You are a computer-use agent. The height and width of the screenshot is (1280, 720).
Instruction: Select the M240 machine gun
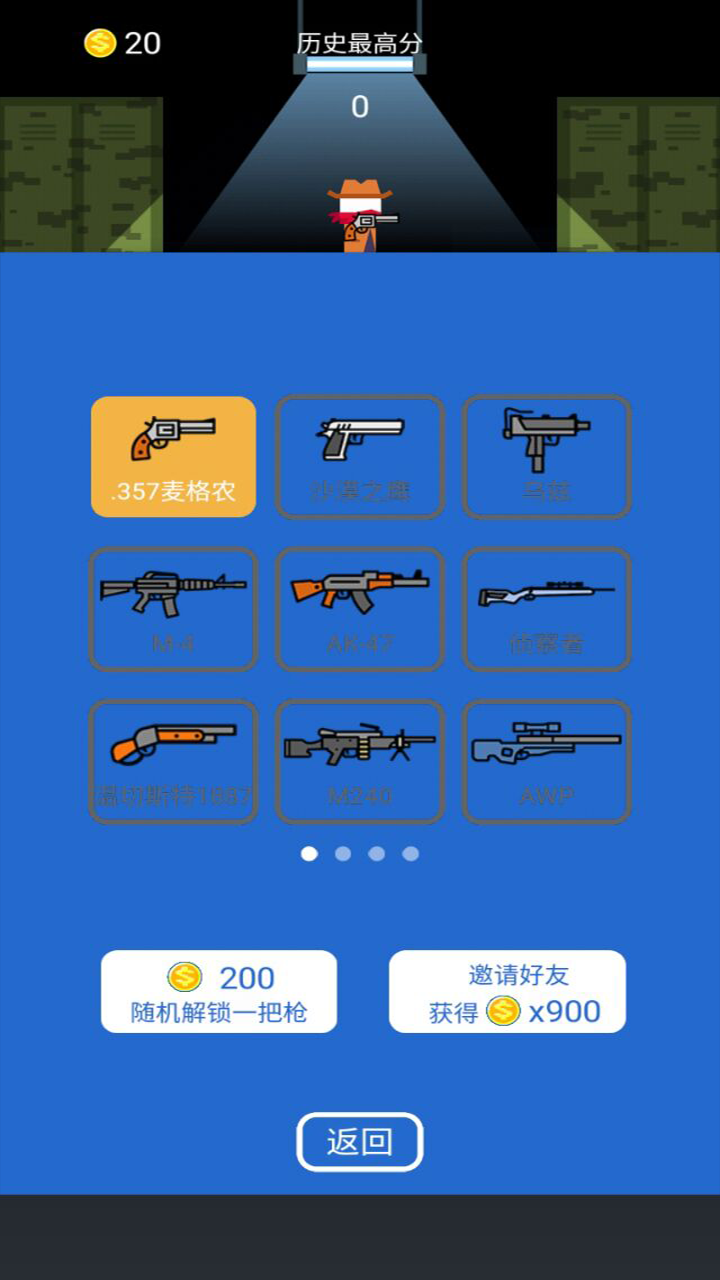pos(359,760)
